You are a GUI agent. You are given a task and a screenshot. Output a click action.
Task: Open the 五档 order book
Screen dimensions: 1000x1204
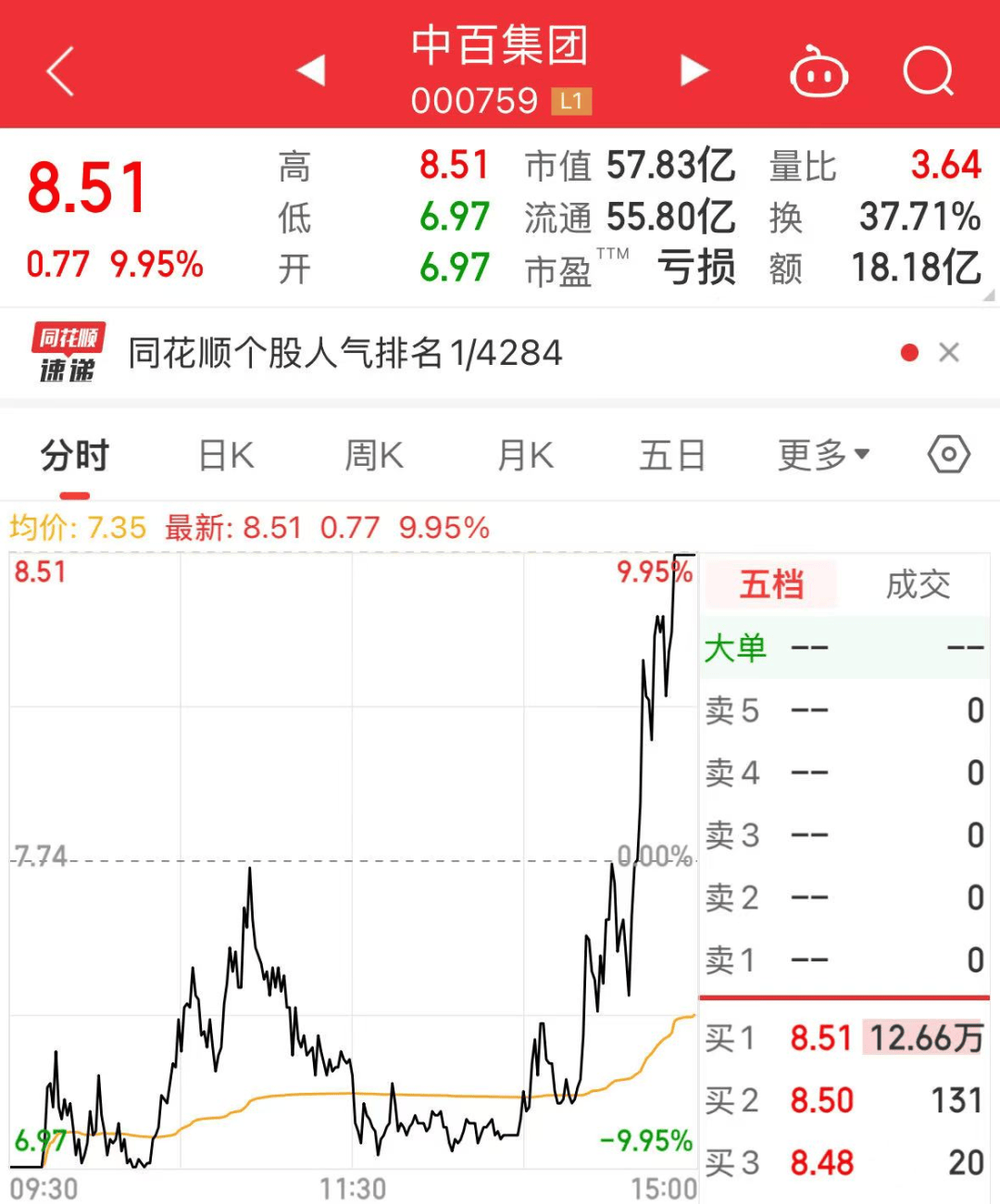[771, 583]
